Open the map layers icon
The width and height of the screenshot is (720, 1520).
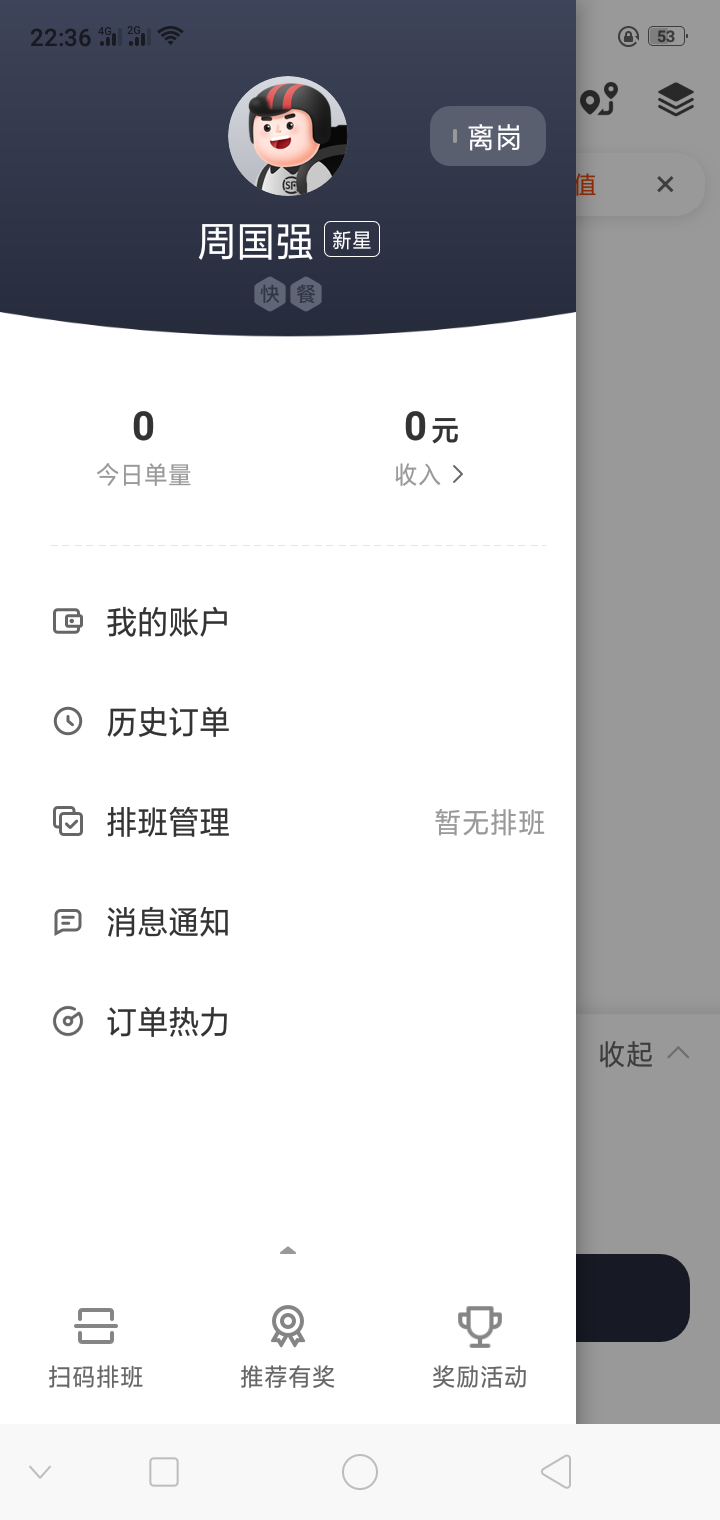click(676, 99)
